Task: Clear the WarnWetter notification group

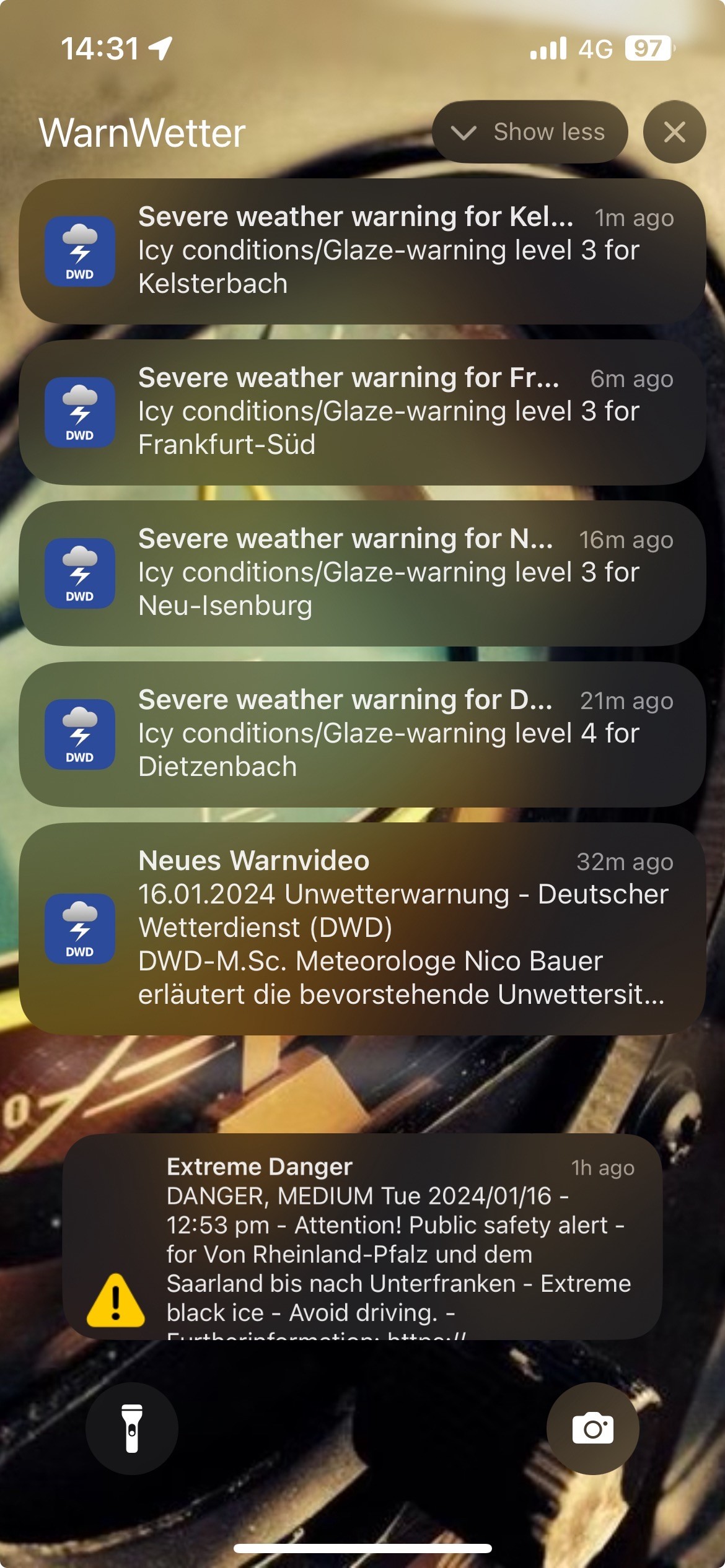Action: 674,132
